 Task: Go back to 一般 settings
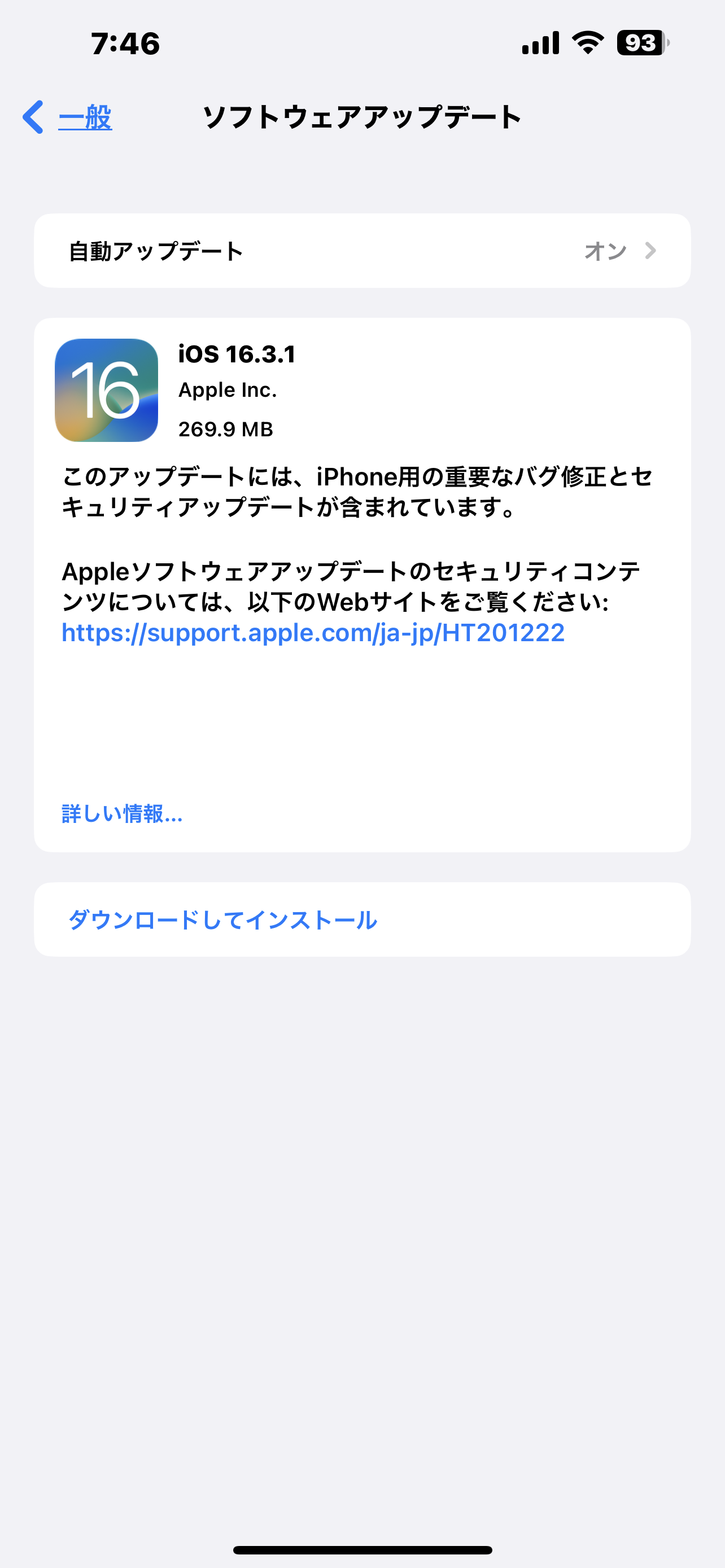pyautogui.click(x=68, y=117)
